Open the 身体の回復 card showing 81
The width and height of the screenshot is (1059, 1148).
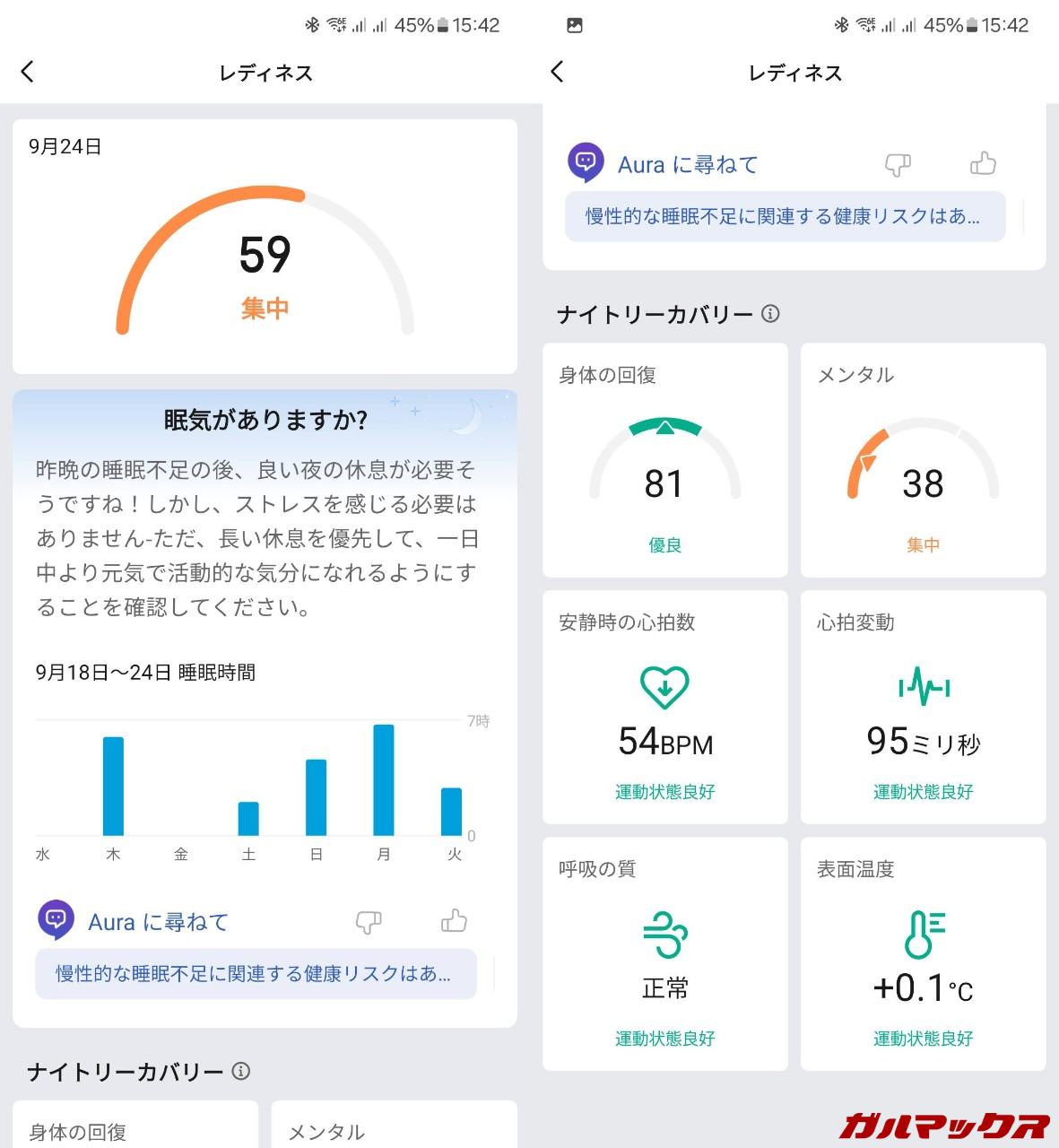tap(664, 460)
